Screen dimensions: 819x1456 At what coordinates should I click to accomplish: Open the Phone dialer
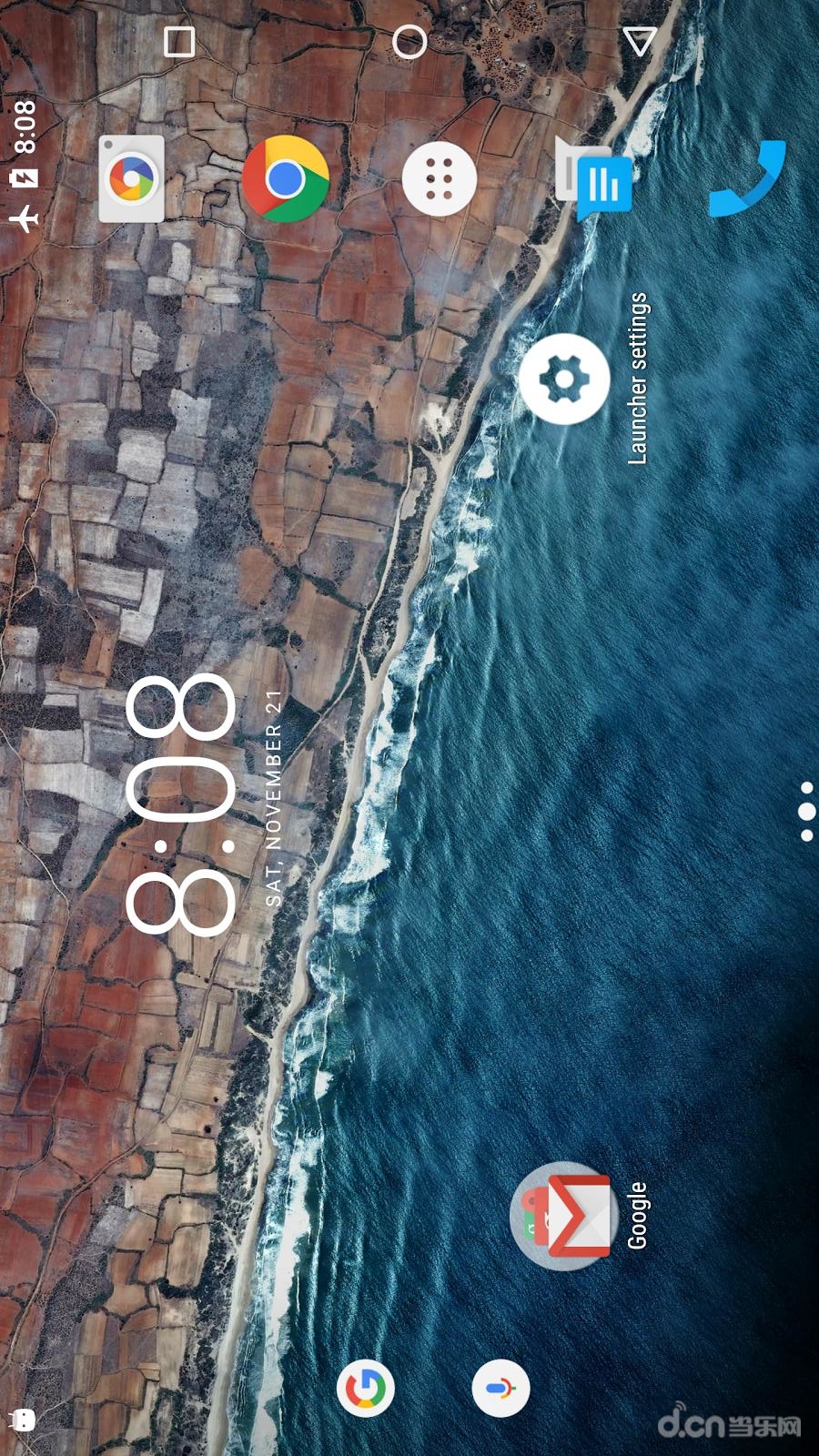pyautogui.click(x=748, y=179)
